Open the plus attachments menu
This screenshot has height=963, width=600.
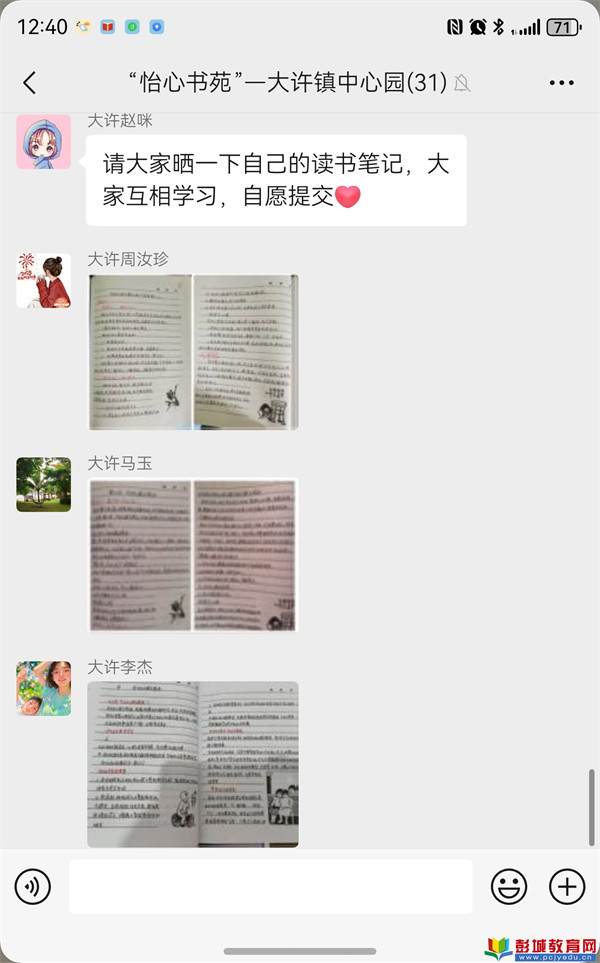pos(566,886)
